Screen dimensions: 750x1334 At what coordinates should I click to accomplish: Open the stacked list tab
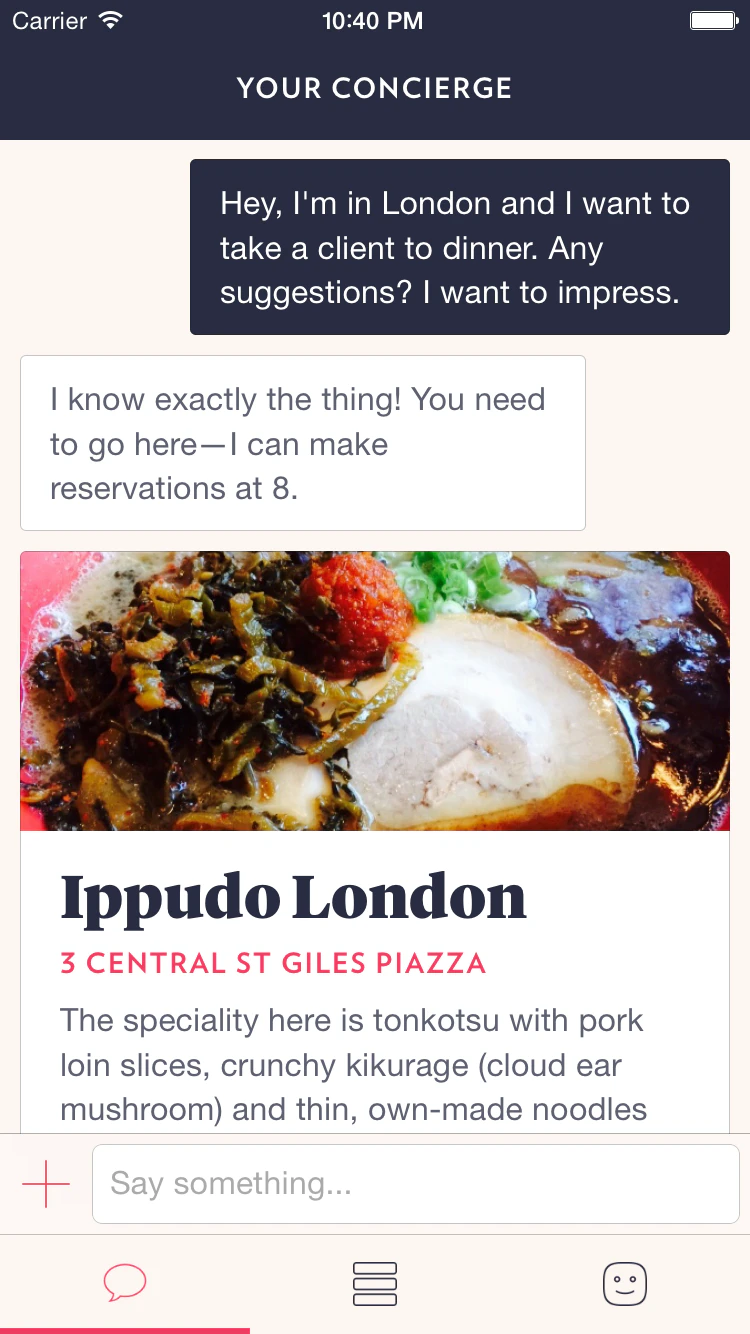pos(375,1283)
